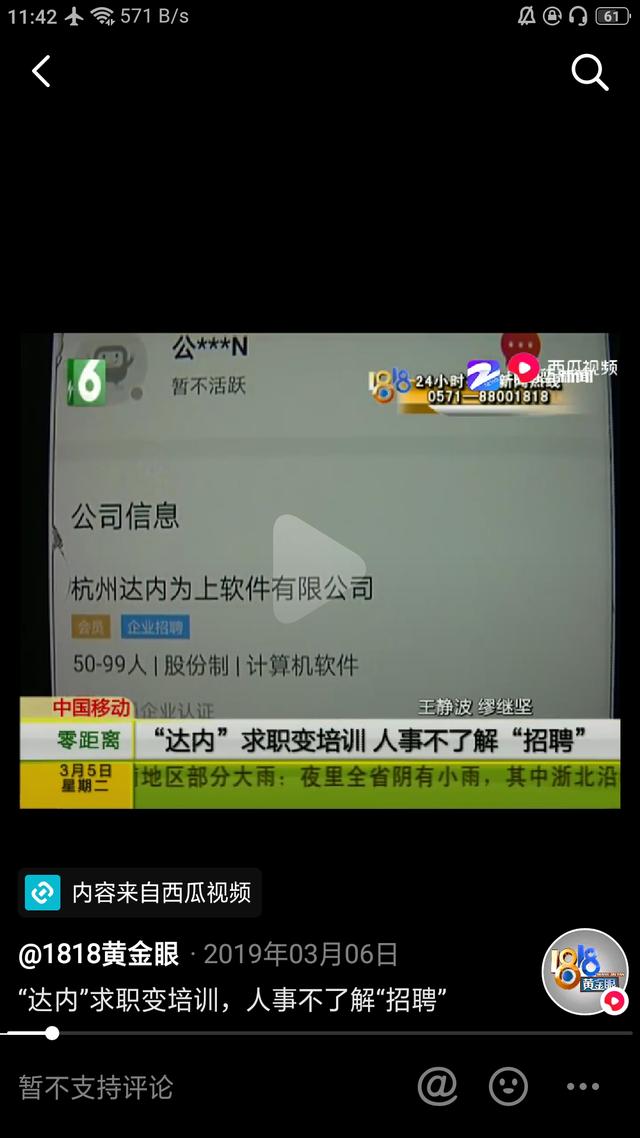Open the search magnifier icon
The width and height of the screenshot is (640, 1138).
coord(589,72)
